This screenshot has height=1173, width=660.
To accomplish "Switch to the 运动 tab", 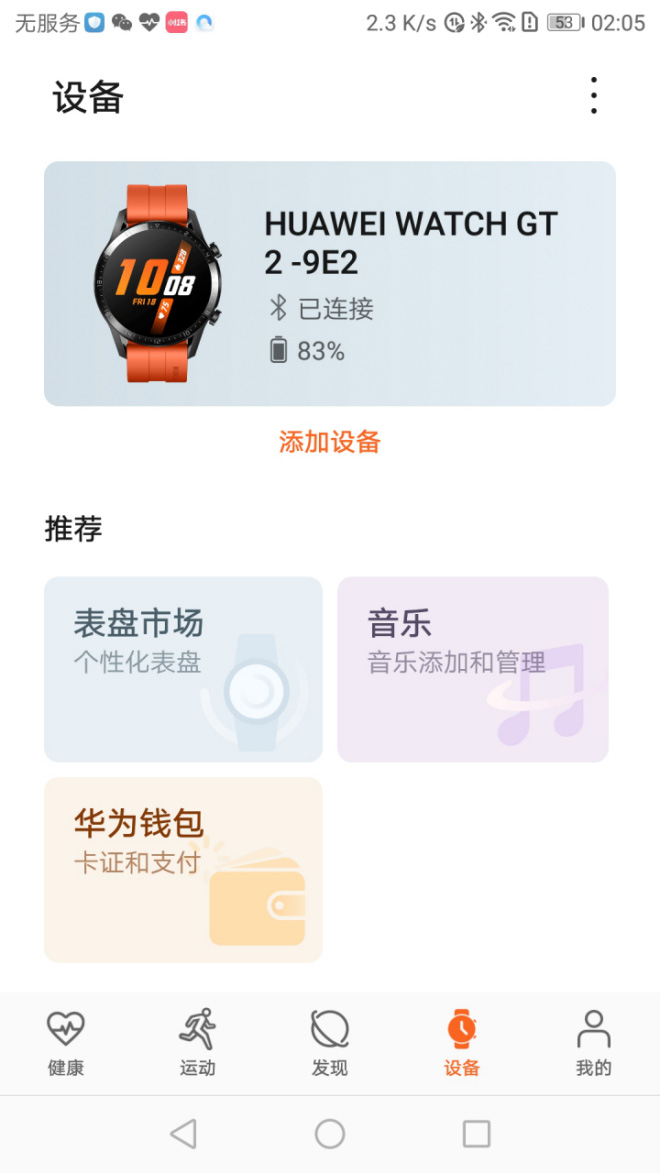I will (x=197, y=1043).
